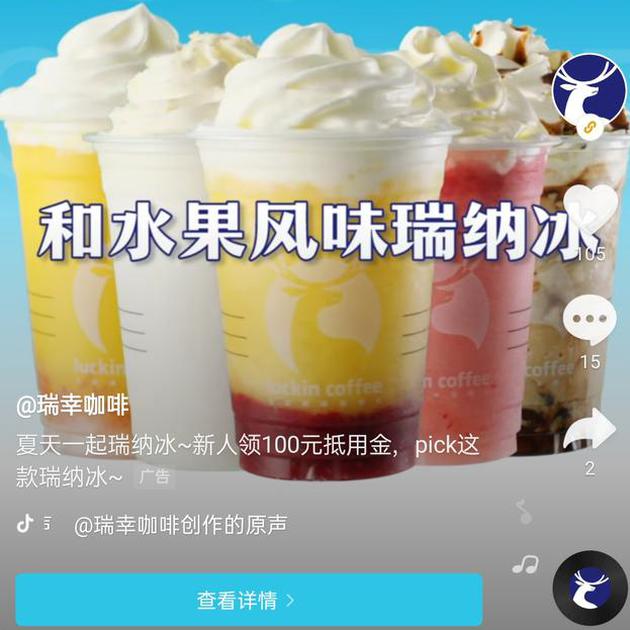
Task: Open 瑞幸咖啡 profile avatar
Action: tap(589, 90)
